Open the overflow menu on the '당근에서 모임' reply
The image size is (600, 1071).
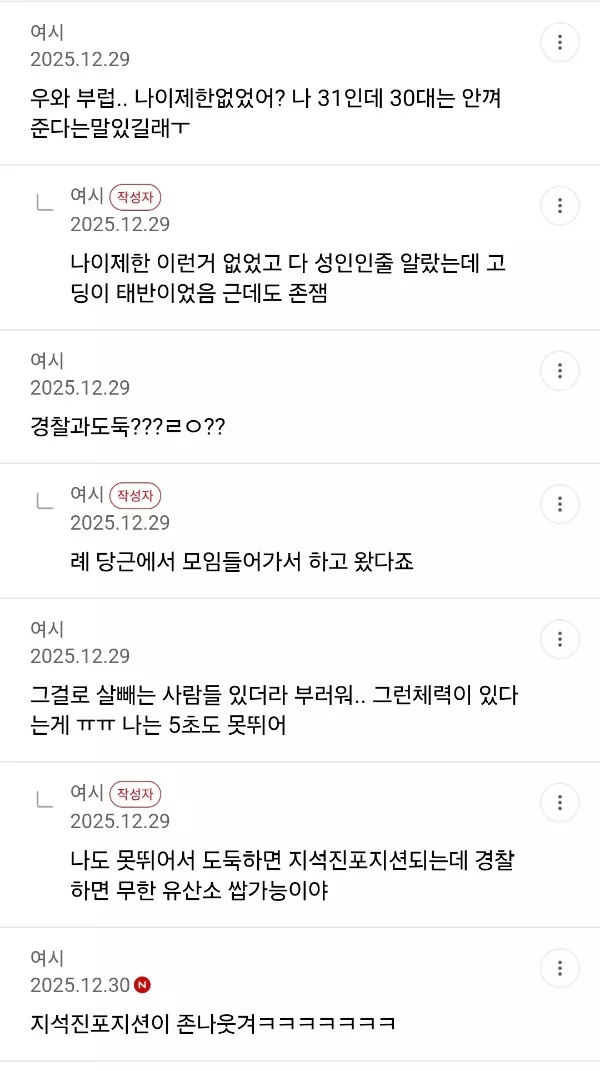coord(560,503)
